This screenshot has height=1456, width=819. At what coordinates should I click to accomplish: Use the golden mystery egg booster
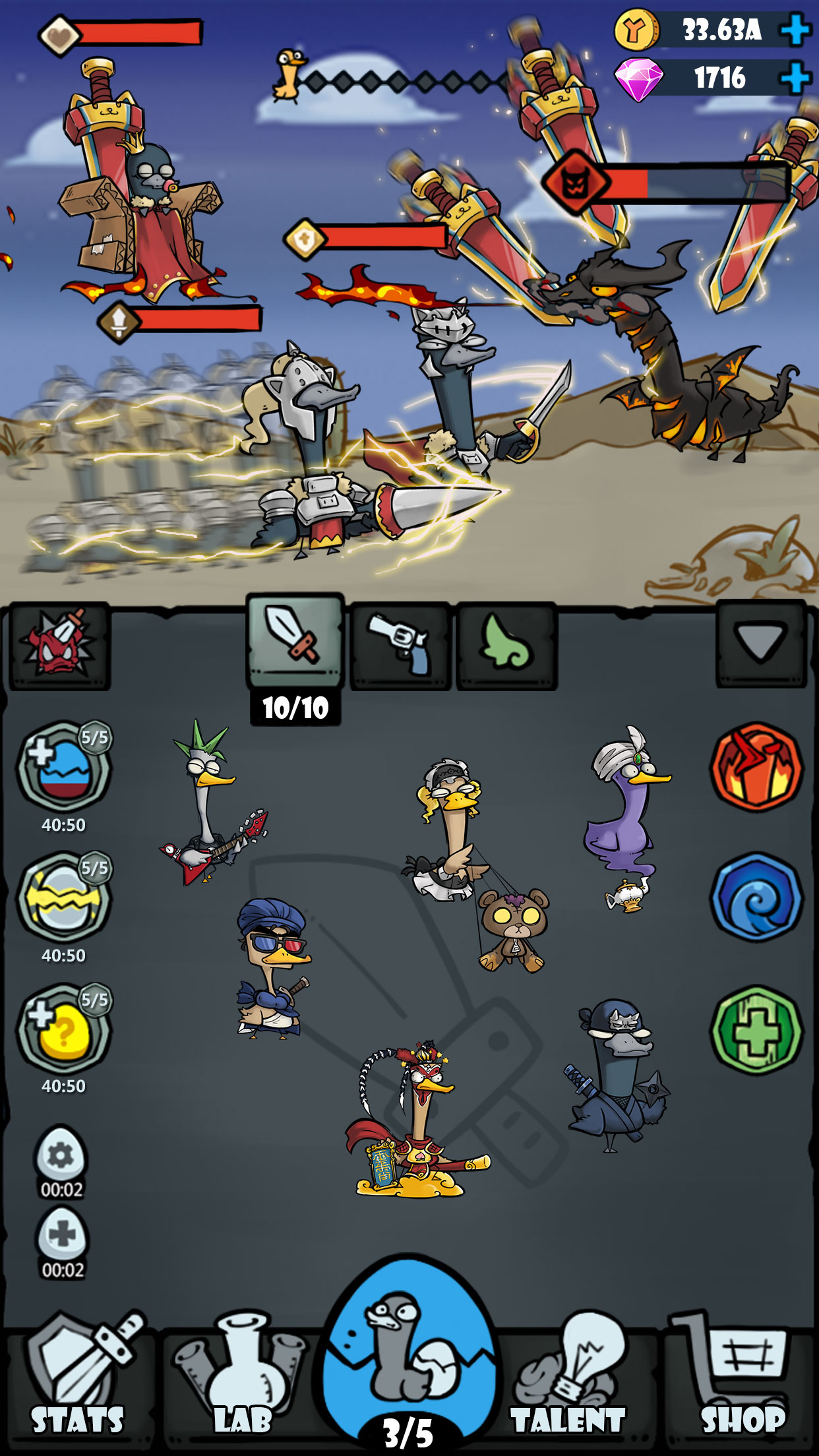coord(64,1028)
